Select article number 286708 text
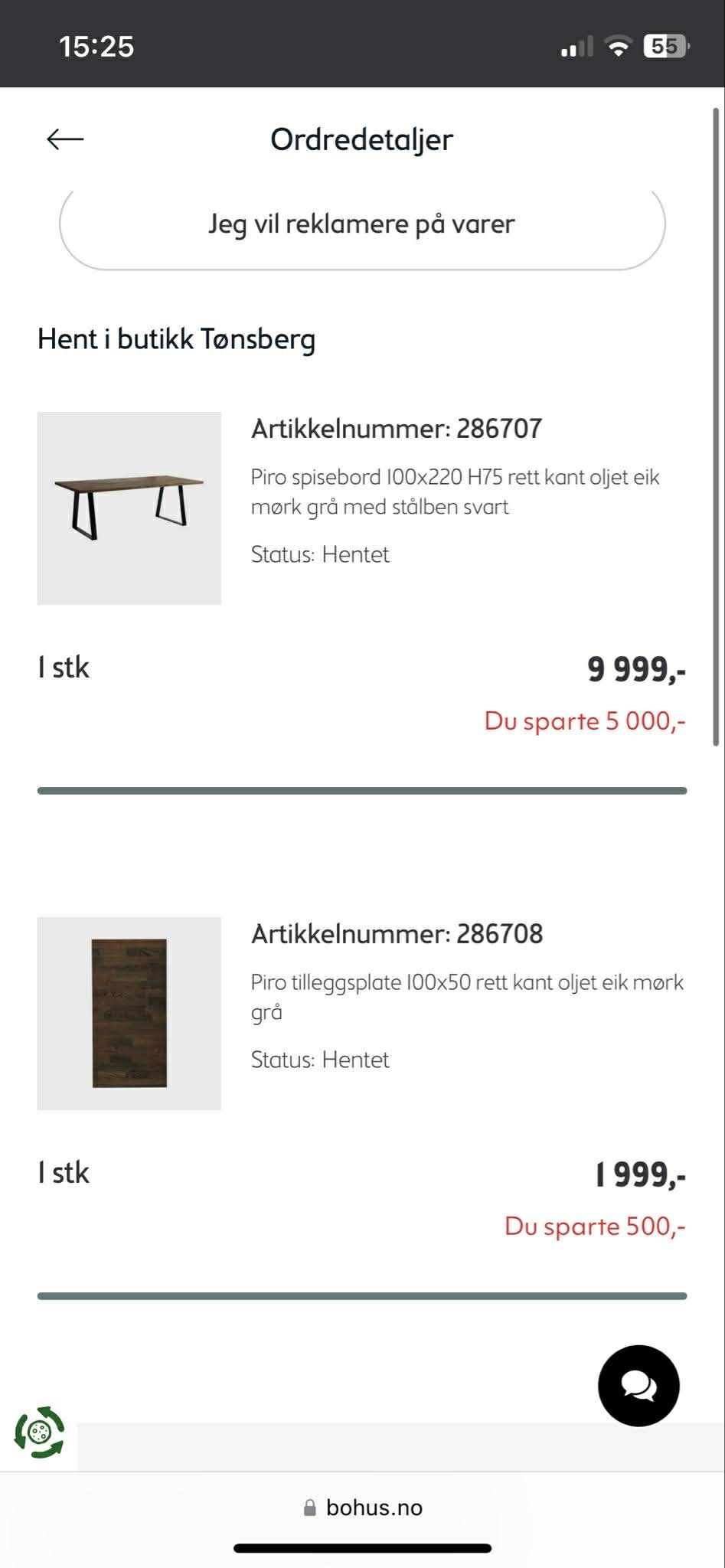Screen dimensions: 725x1568 tap(397, 934)
